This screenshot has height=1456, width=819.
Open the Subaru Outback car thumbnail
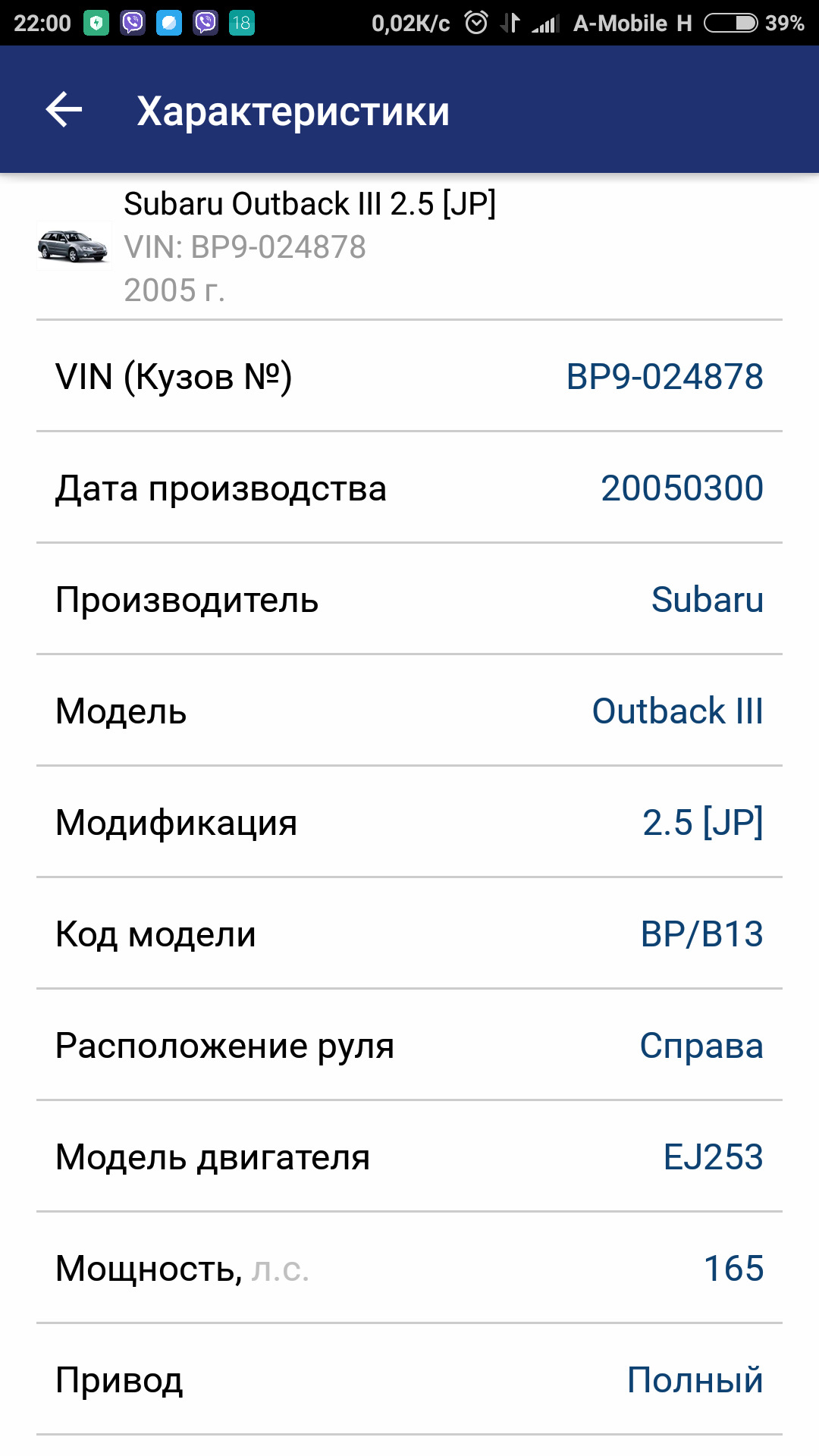click(74, 246)
